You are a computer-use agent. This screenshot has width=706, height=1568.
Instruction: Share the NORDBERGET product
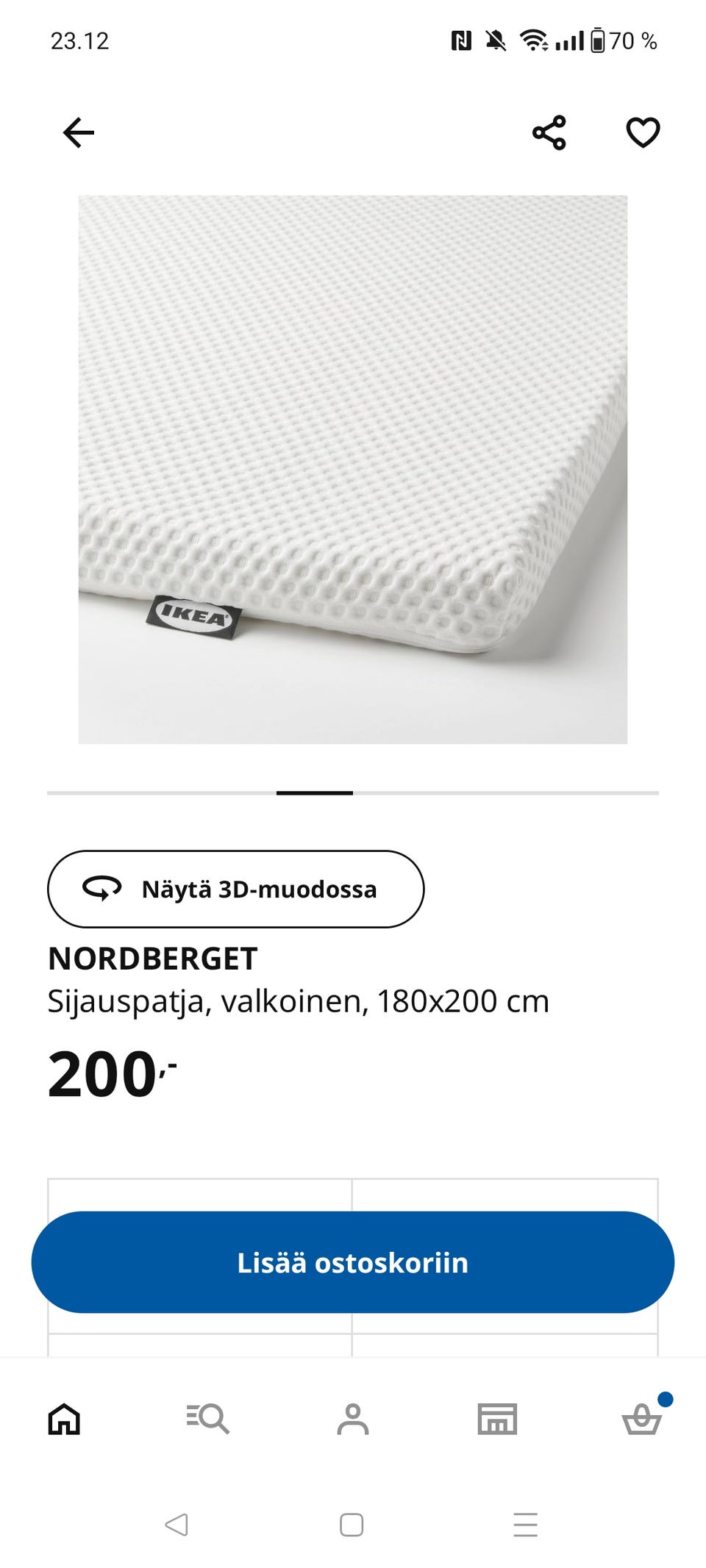(x=549, y=133)
